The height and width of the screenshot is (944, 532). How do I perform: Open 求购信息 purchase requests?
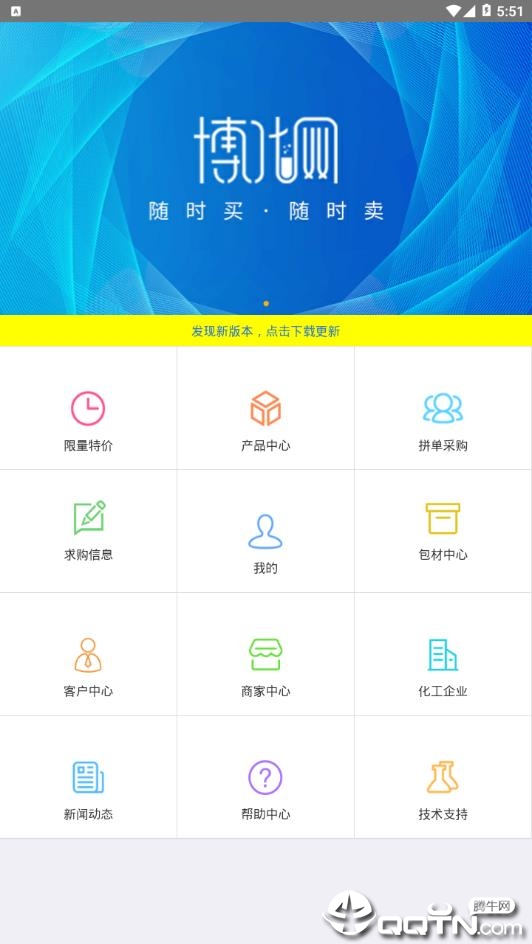pyautogui.click(x=88, y=531)
